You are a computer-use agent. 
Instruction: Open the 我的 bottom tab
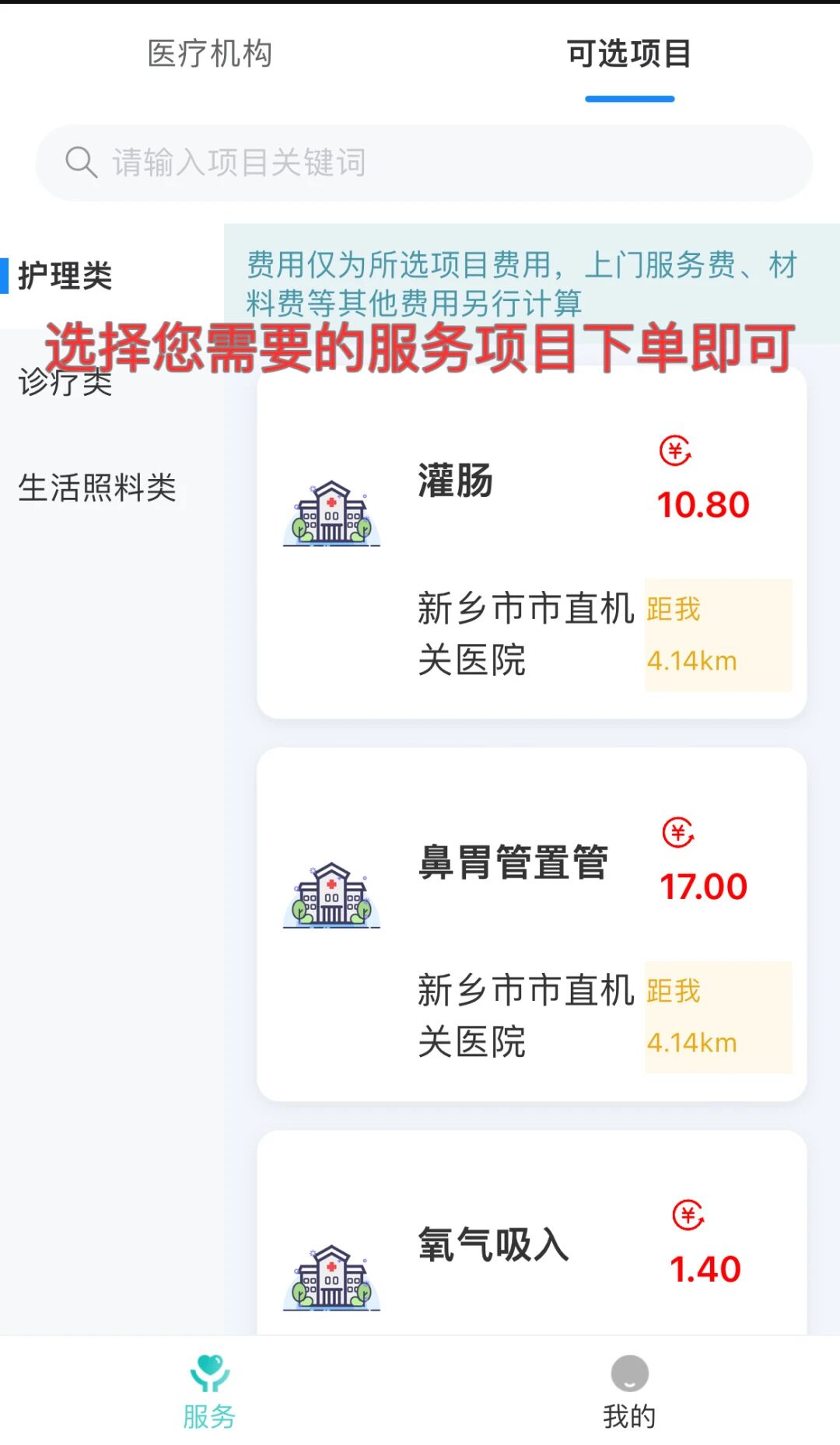629,1392
